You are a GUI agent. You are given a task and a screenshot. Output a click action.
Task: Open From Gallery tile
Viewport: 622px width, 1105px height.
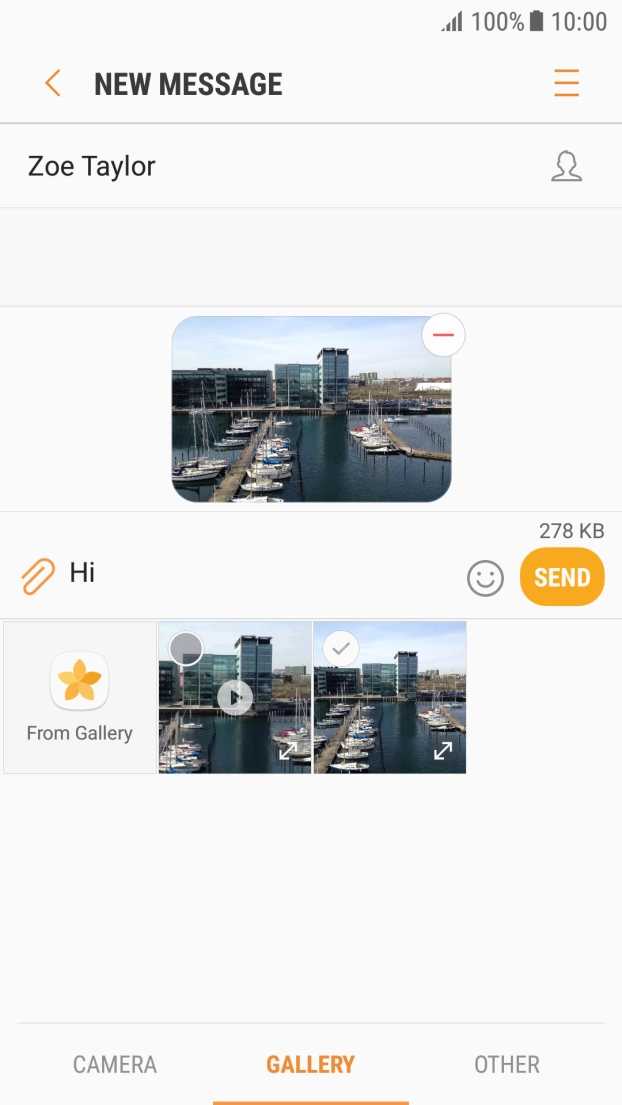pos(80,697)
